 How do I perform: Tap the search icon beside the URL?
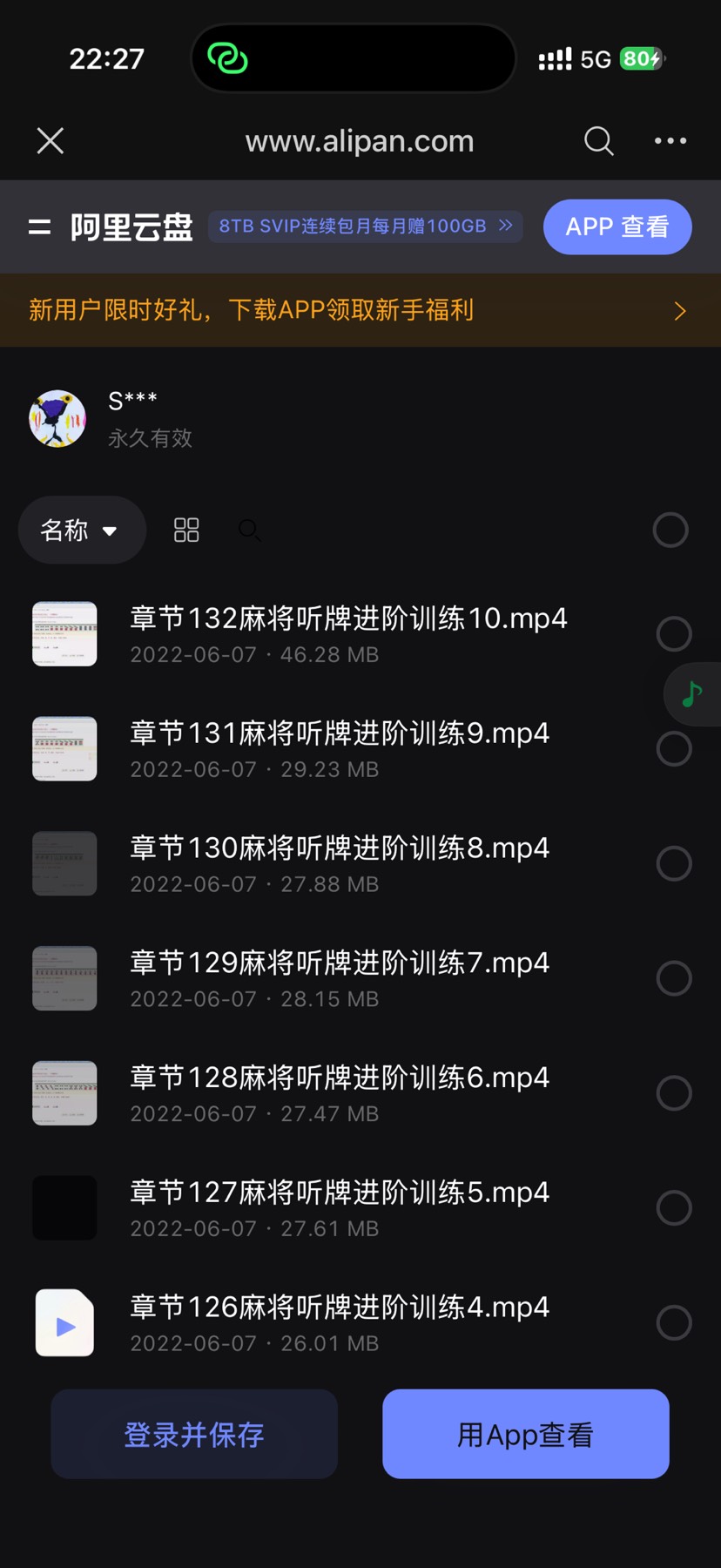coord(599,140)
